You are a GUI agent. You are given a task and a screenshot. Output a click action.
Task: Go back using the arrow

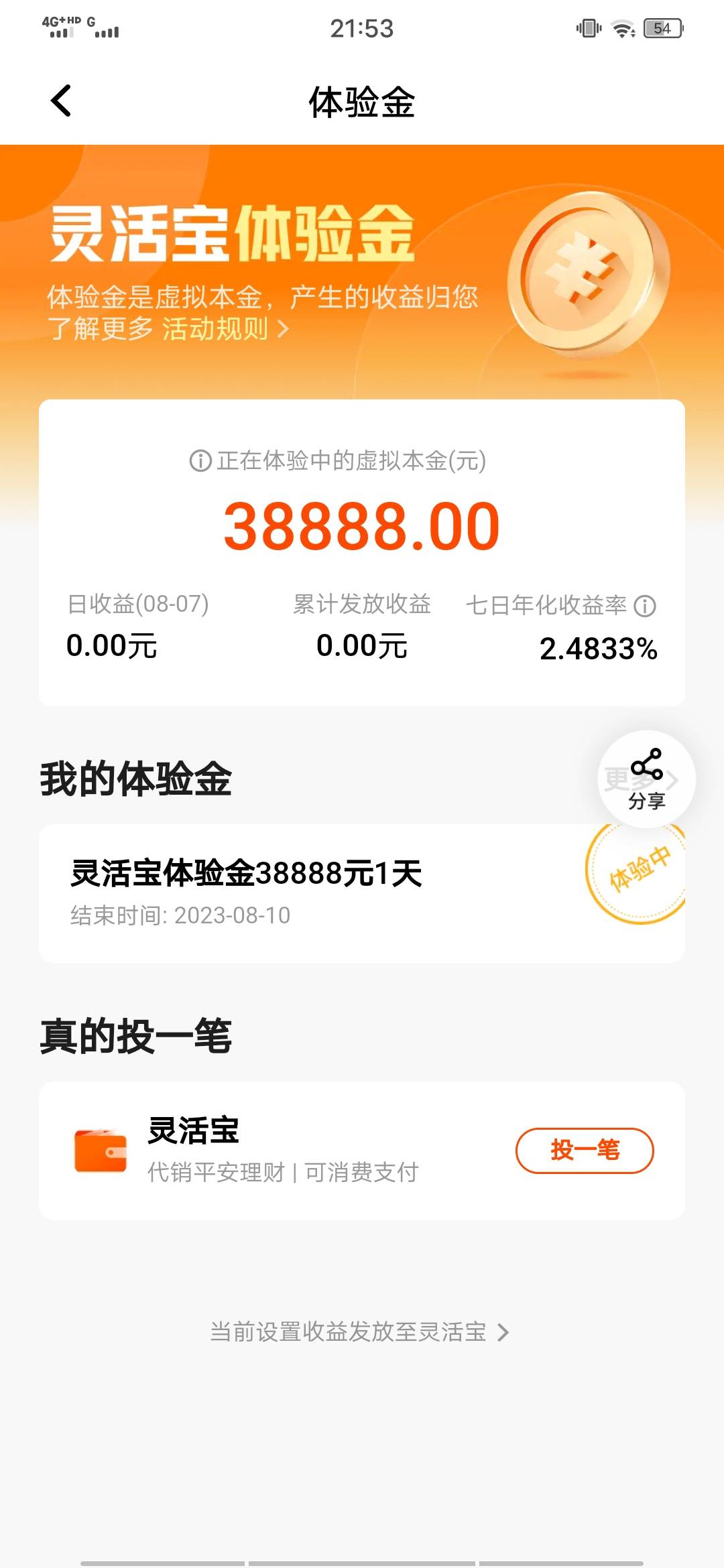point(61,101)
